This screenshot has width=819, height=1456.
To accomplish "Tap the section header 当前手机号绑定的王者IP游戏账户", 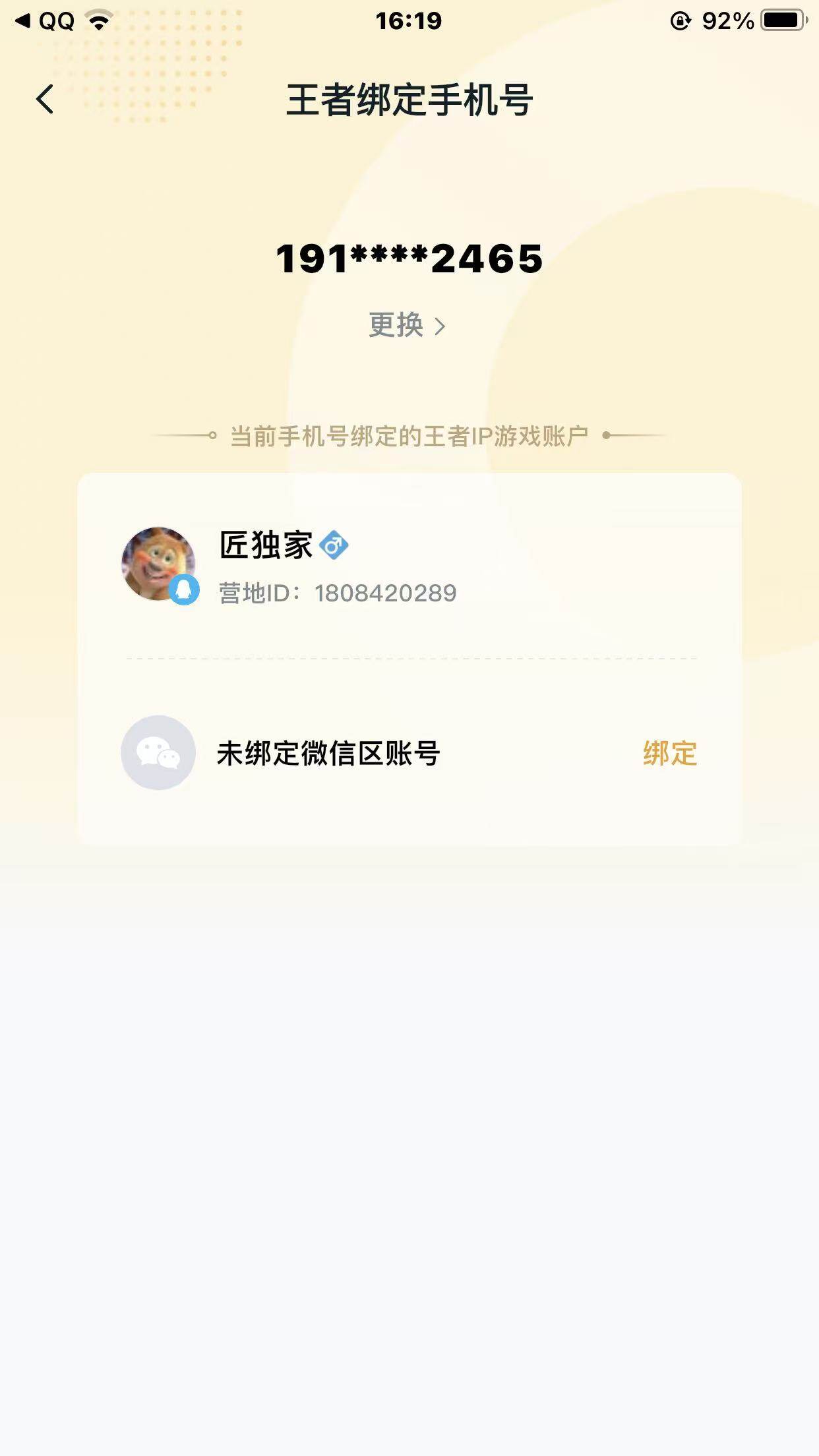I will [x=409, y=434].
